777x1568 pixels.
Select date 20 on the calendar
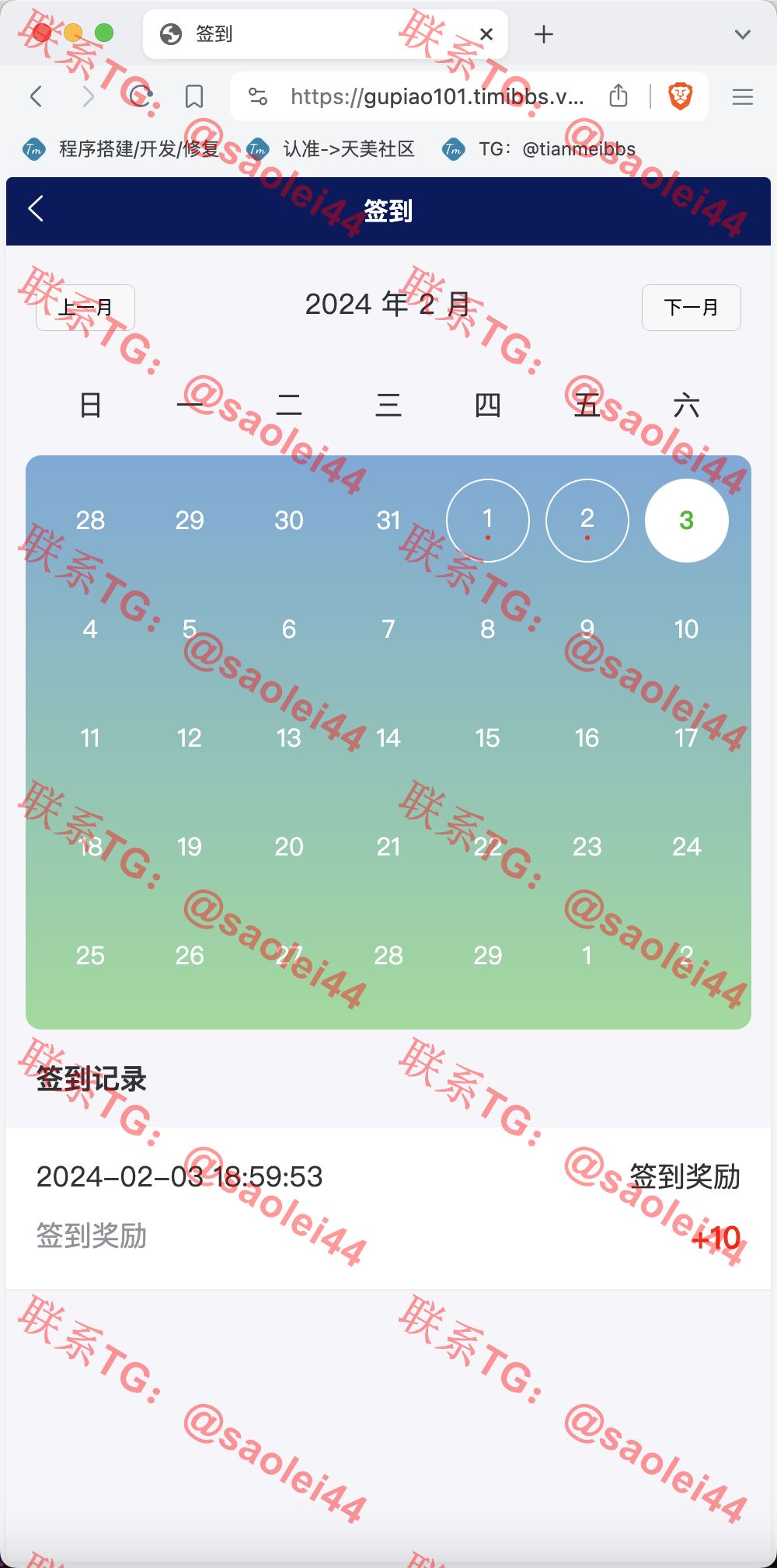click(289, 847)
